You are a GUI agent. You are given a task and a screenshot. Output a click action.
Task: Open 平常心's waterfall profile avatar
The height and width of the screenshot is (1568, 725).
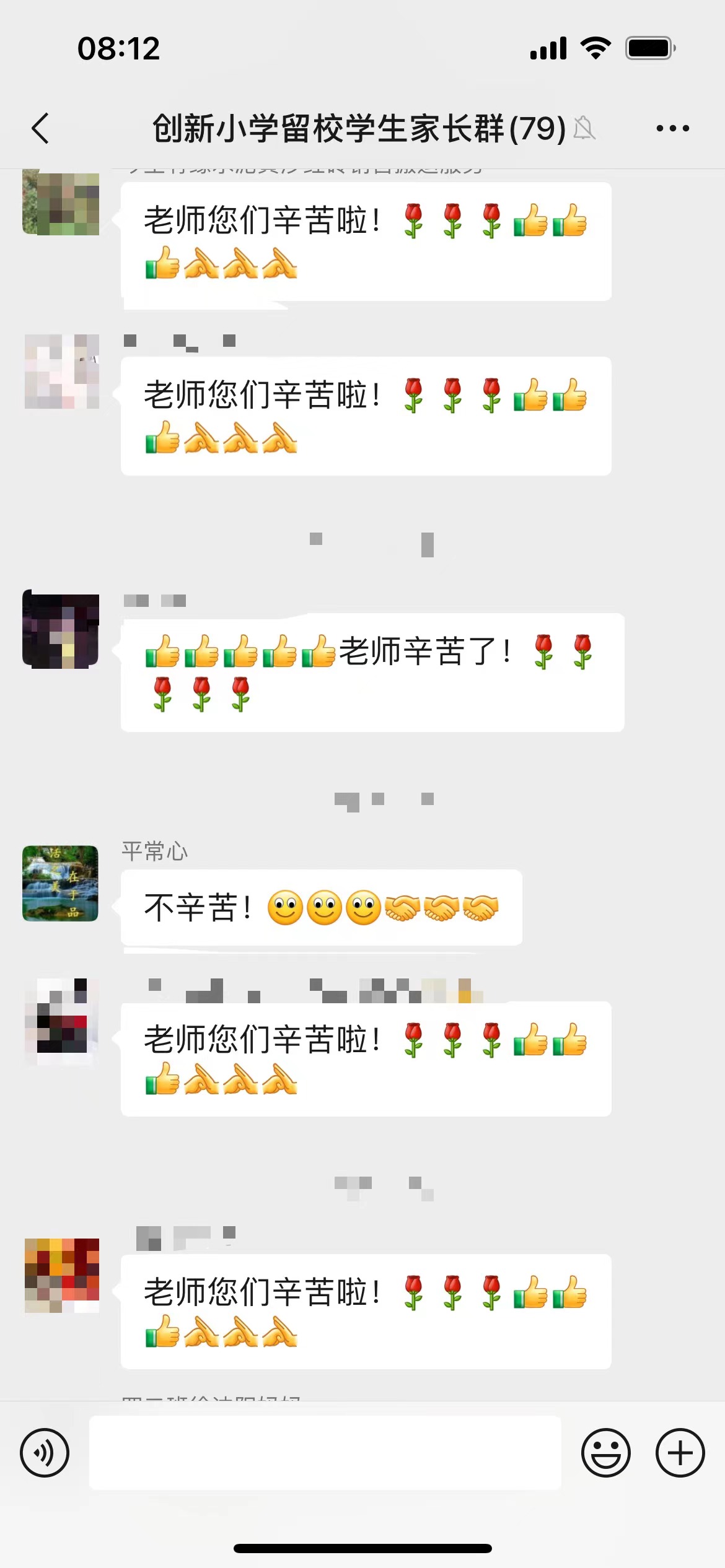61,883
